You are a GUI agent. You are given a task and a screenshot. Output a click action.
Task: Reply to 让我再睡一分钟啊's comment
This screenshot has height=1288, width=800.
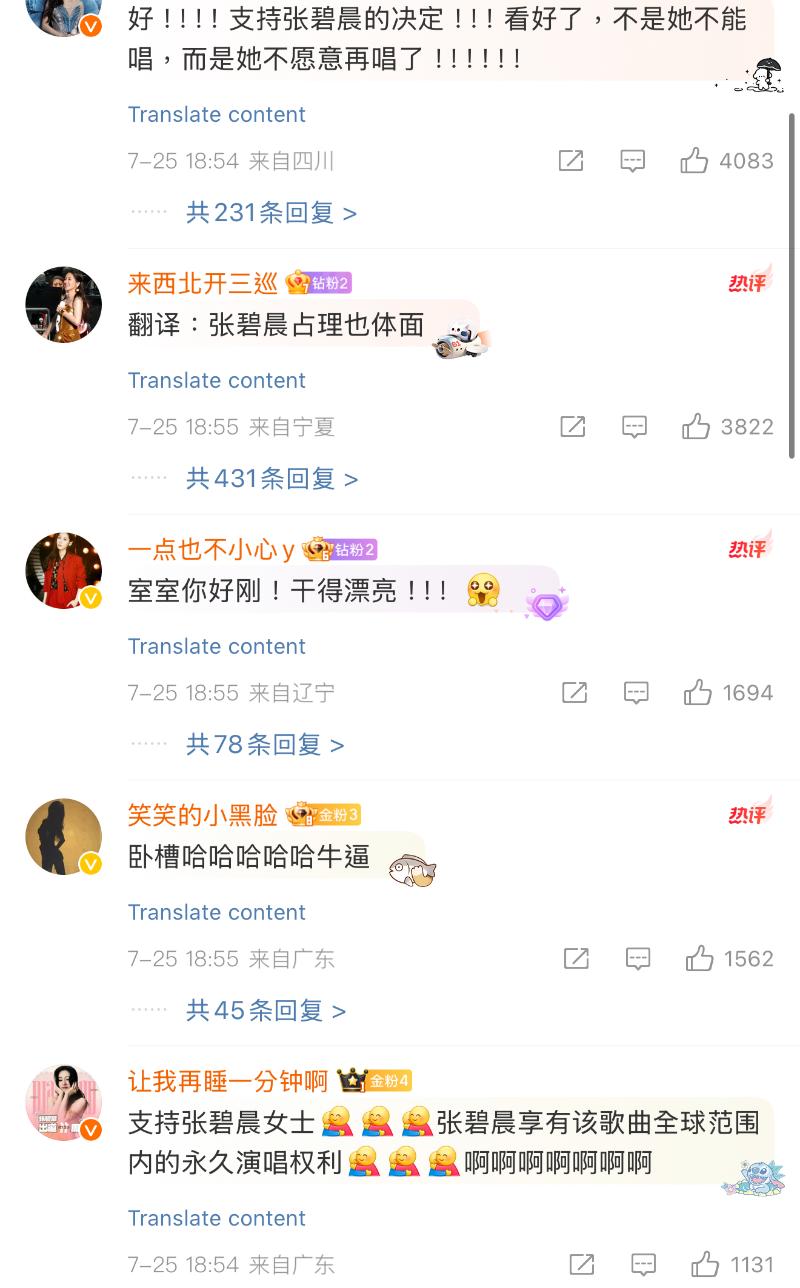(x=643, y=1265)
